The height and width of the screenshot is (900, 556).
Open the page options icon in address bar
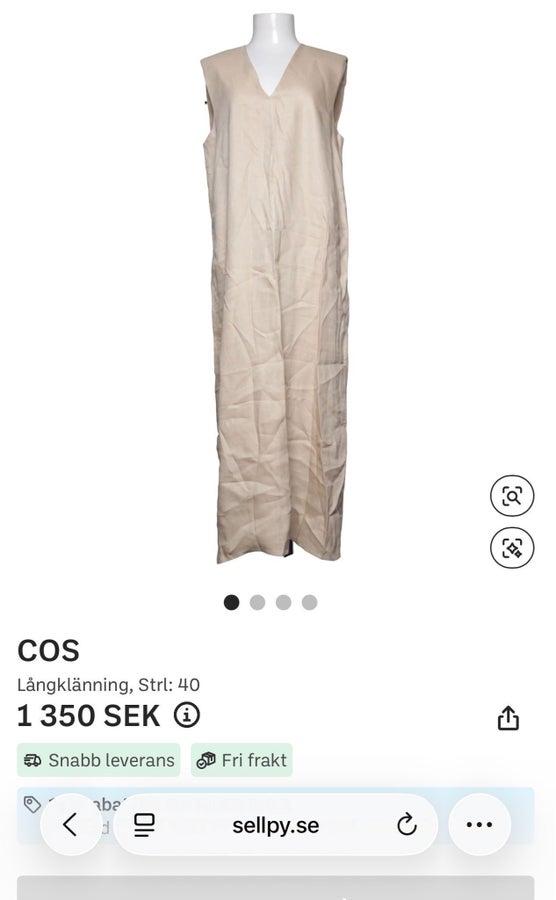[144, 825]
